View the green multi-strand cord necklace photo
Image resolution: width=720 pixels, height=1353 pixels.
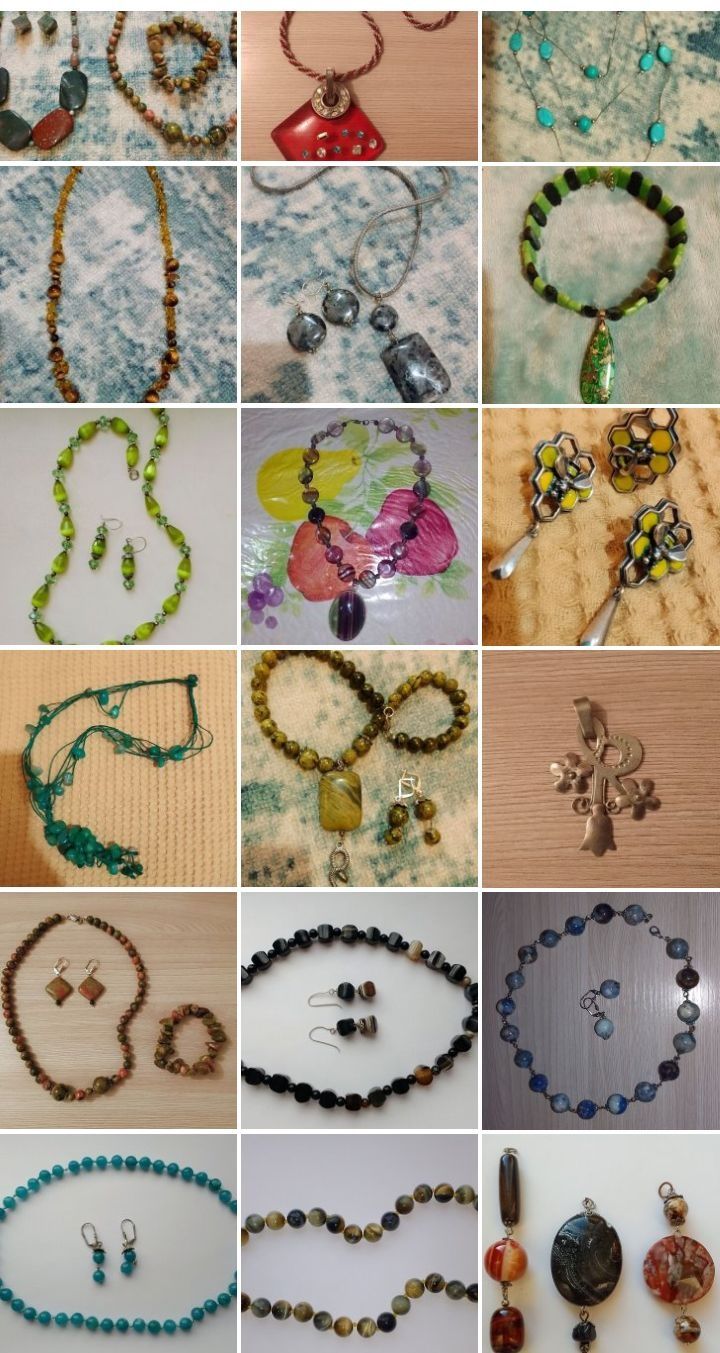click(x=118, y=768)
